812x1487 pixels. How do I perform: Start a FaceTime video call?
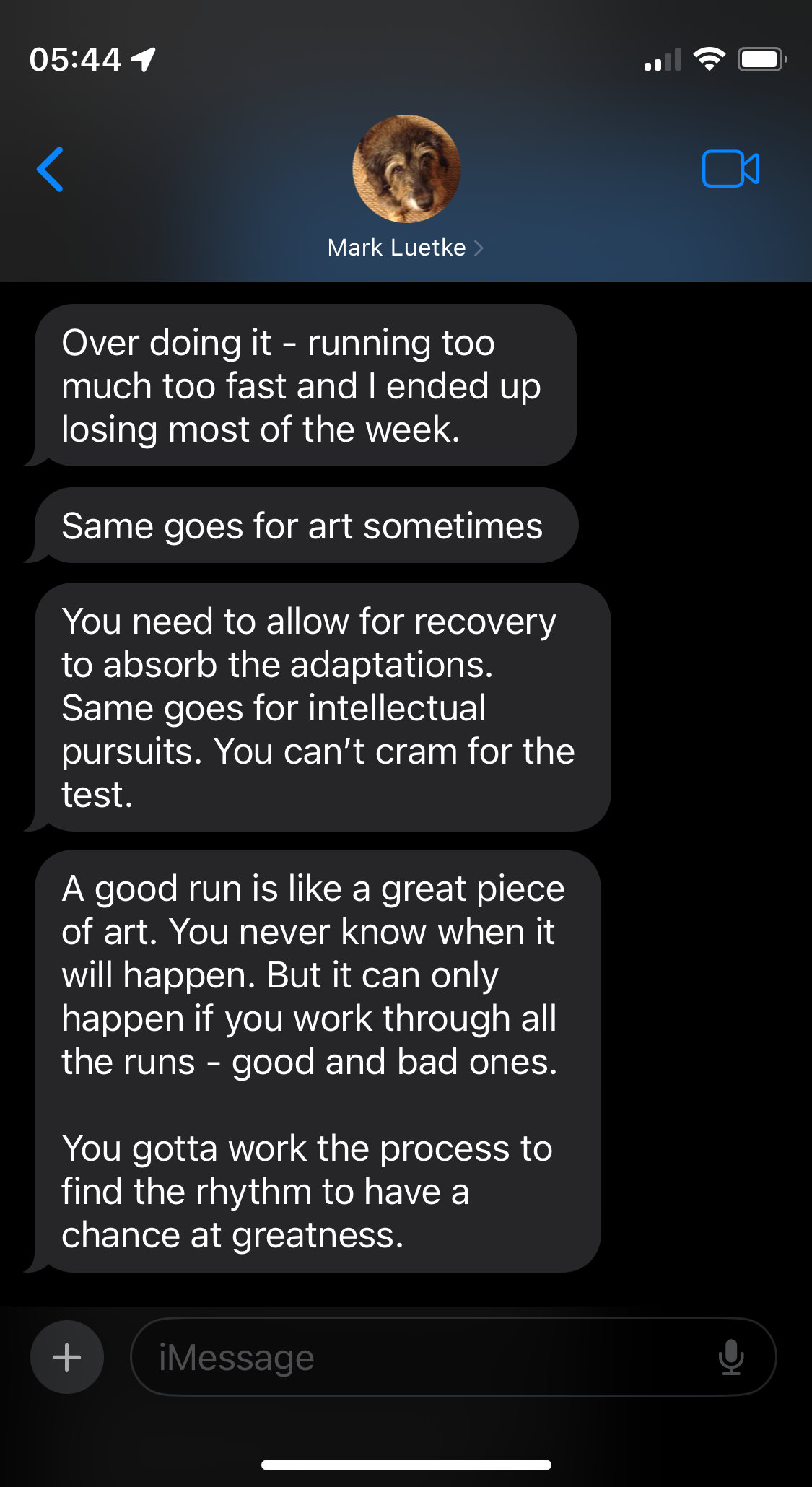(730, 170)
